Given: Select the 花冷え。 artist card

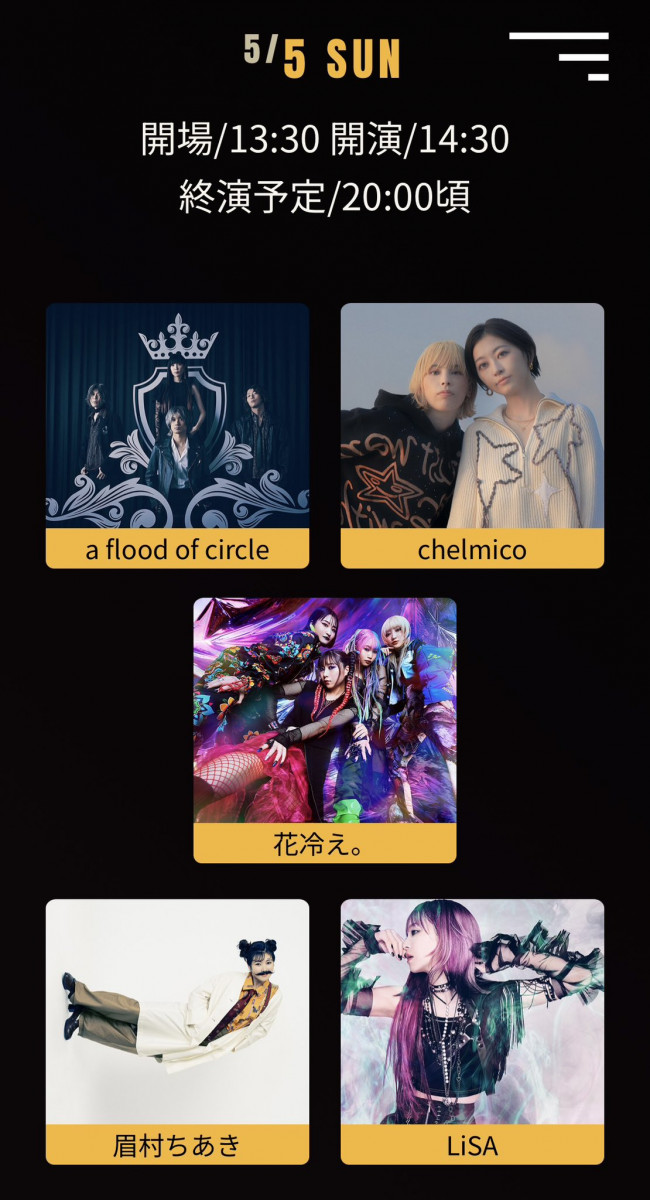Looking at the screenshot, I should pyautogui.click(x=325, y=730).
